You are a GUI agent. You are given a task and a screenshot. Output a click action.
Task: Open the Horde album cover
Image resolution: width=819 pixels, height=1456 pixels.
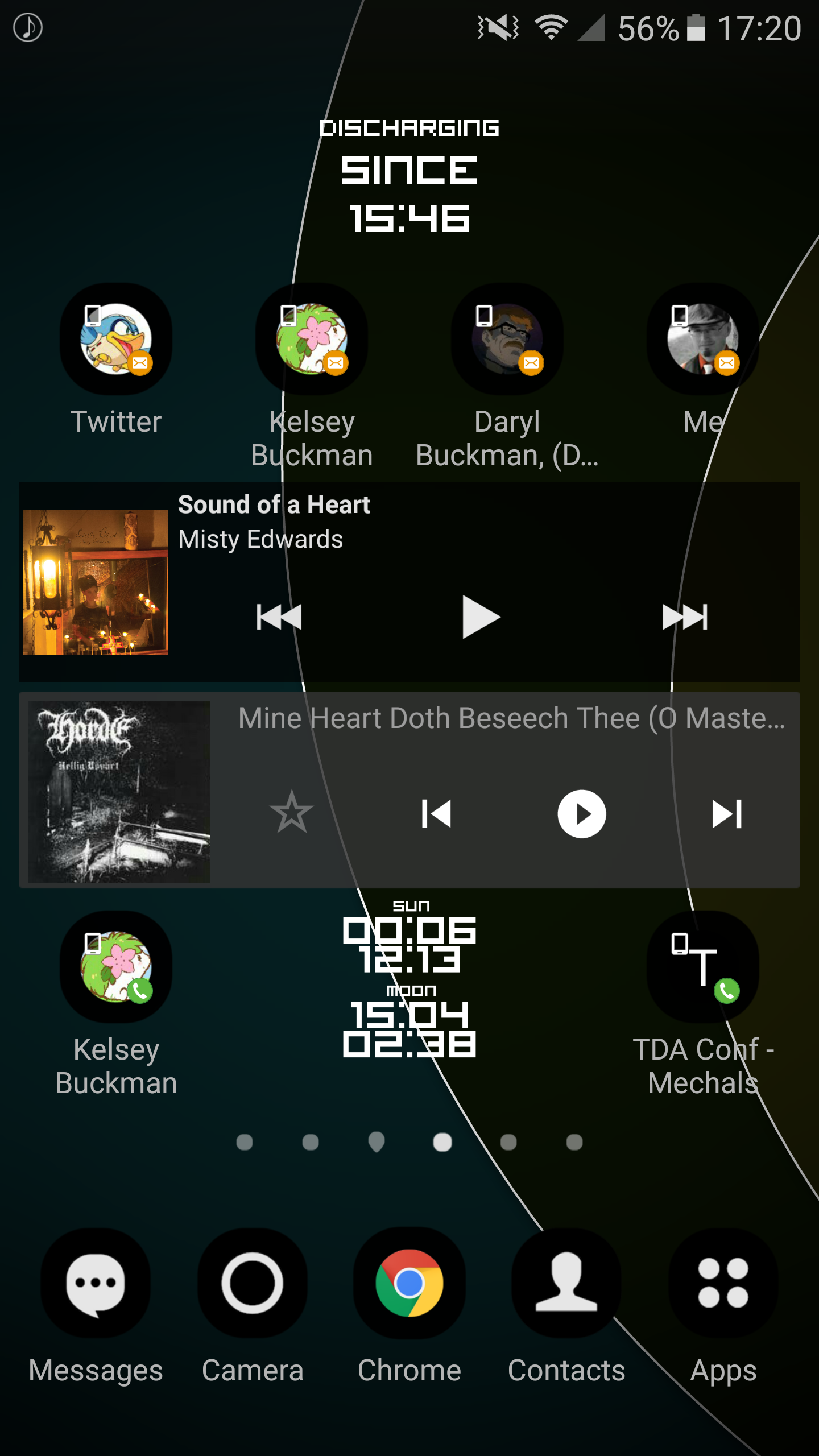click(x=119, y=791)
